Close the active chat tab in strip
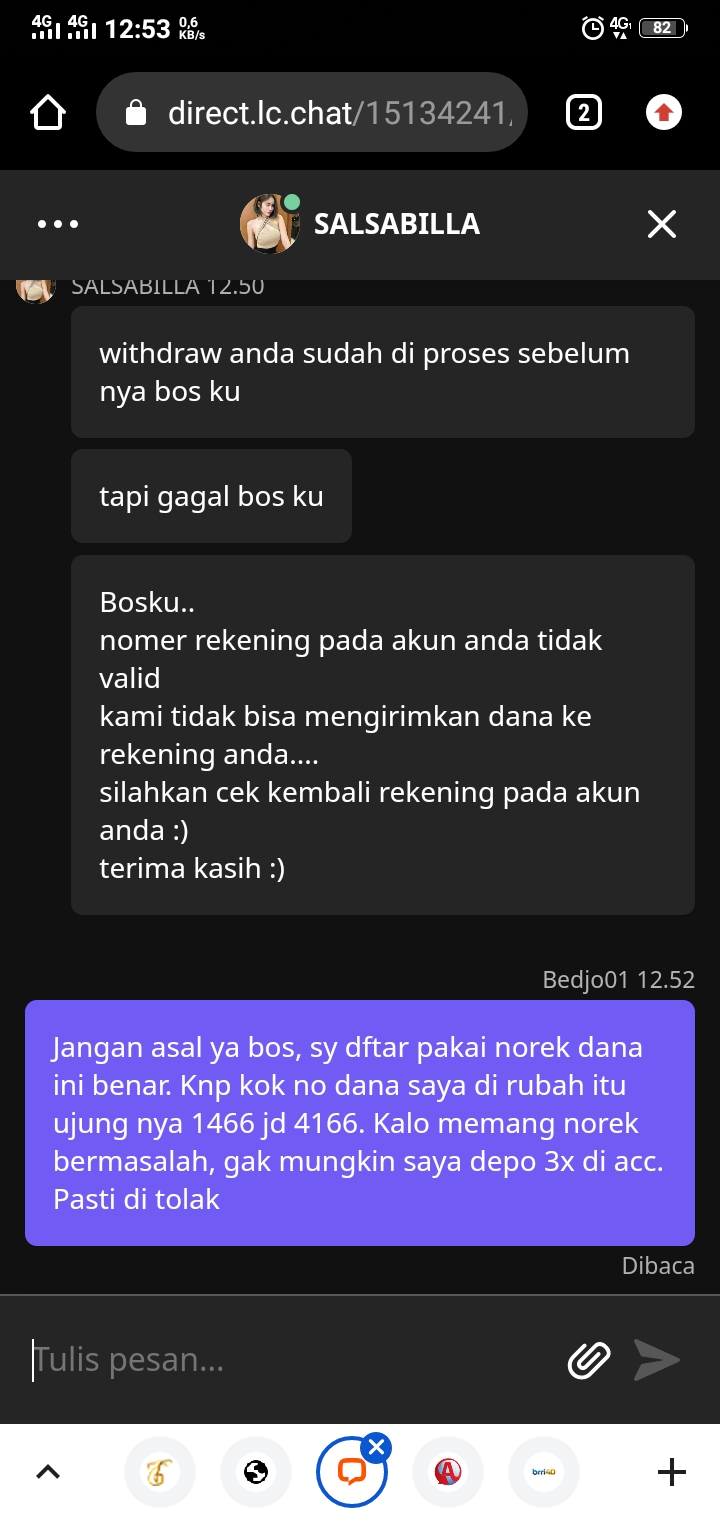720x1520 pixels. [x=376, y=1447]
